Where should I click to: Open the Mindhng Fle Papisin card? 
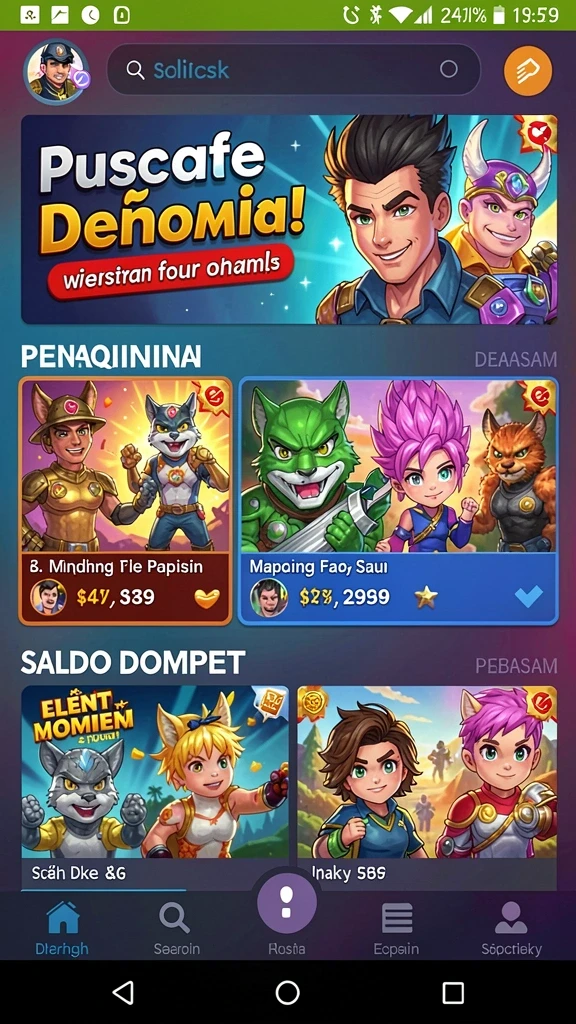(x=125, y=501)
